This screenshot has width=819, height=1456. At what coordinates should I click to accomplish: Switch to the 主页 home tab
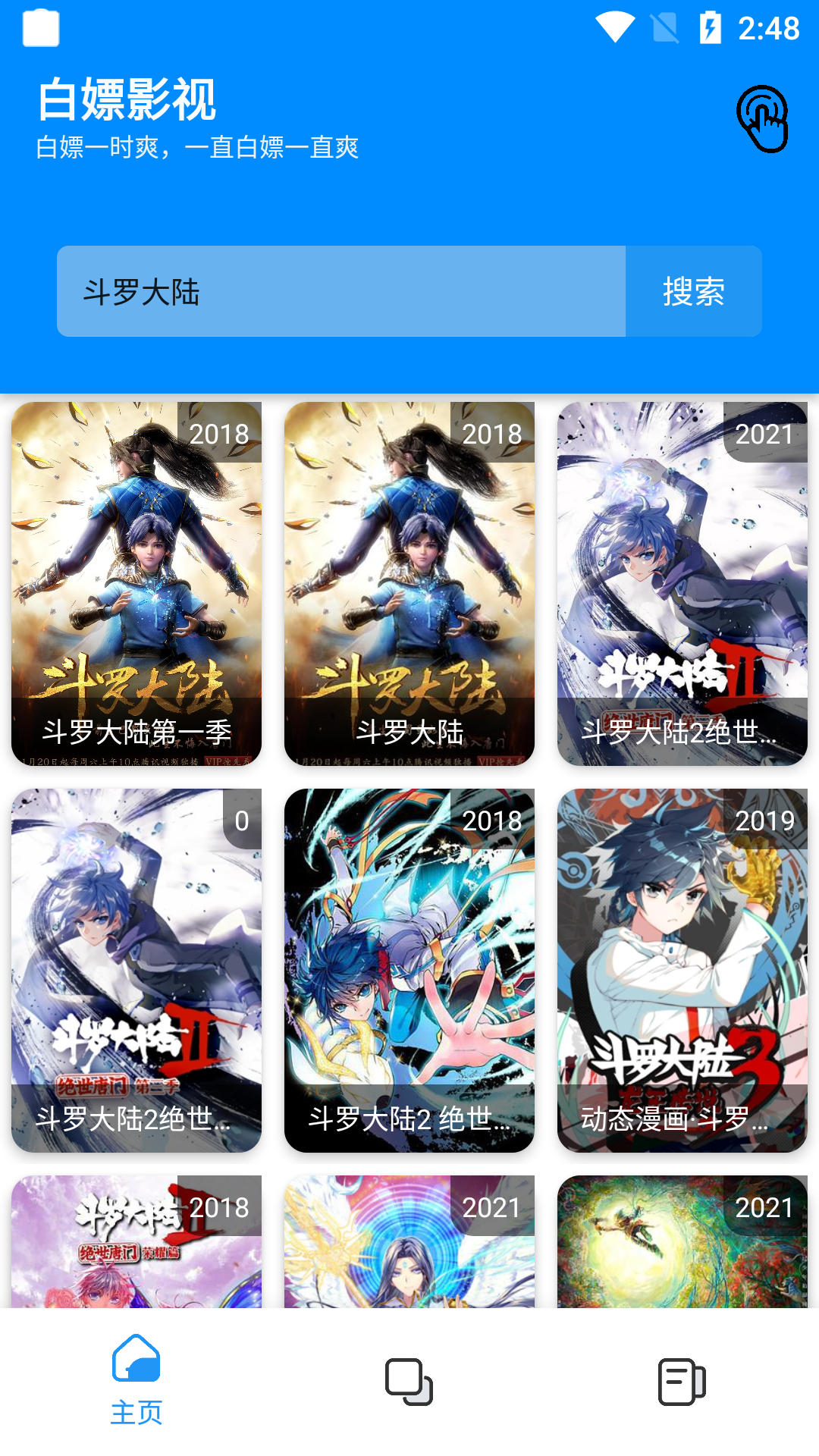[x=136, y=1382]
